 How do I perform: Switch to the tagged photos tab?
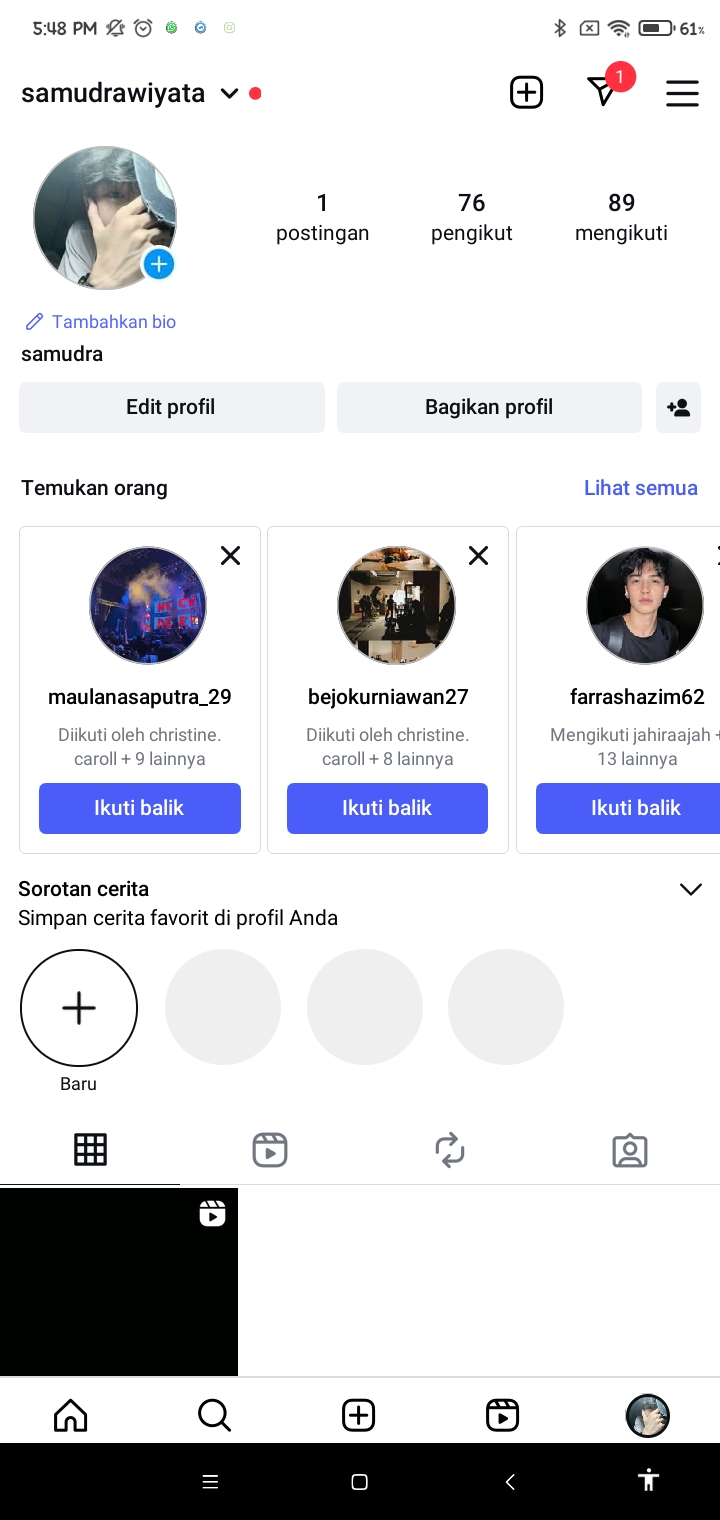630,1150
